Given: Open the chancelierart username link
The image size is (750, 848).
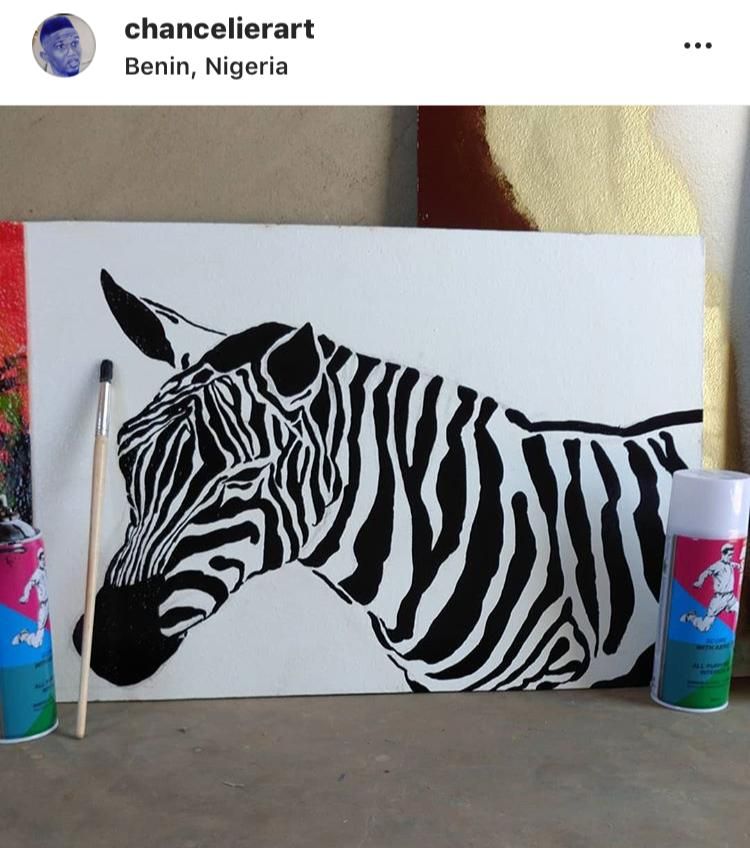Looking at the screenshot, I should point(219,29).
